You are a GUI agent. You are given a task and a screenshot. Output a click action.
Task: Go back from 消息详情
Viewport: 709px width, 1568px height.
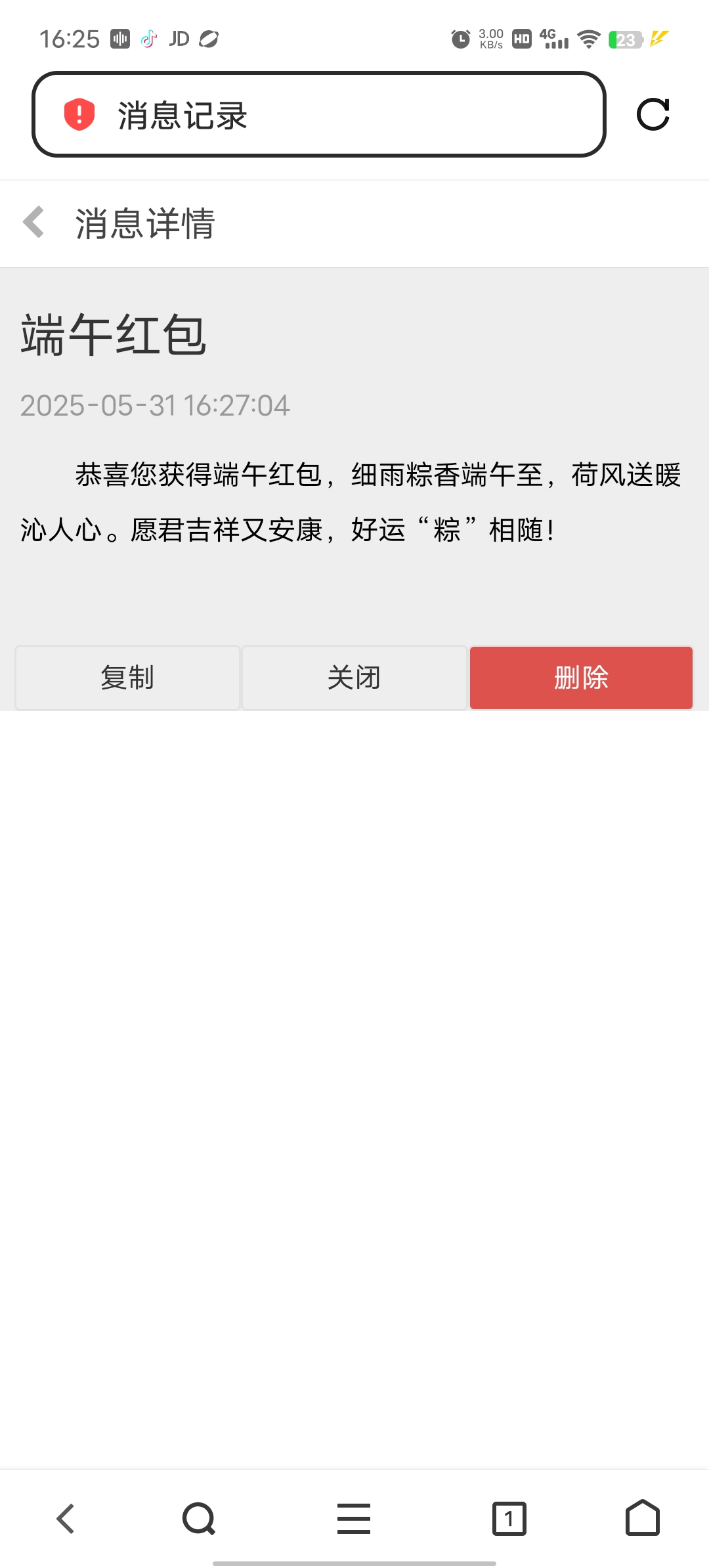point(33,223)
